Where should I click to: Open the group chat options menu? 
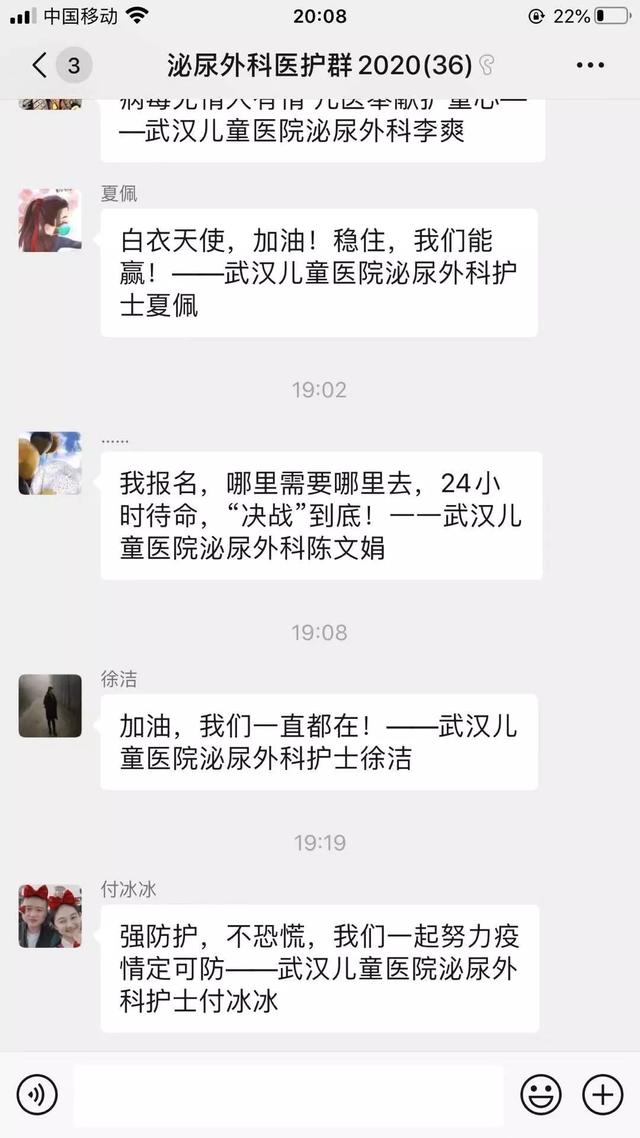tap(591, 66)
